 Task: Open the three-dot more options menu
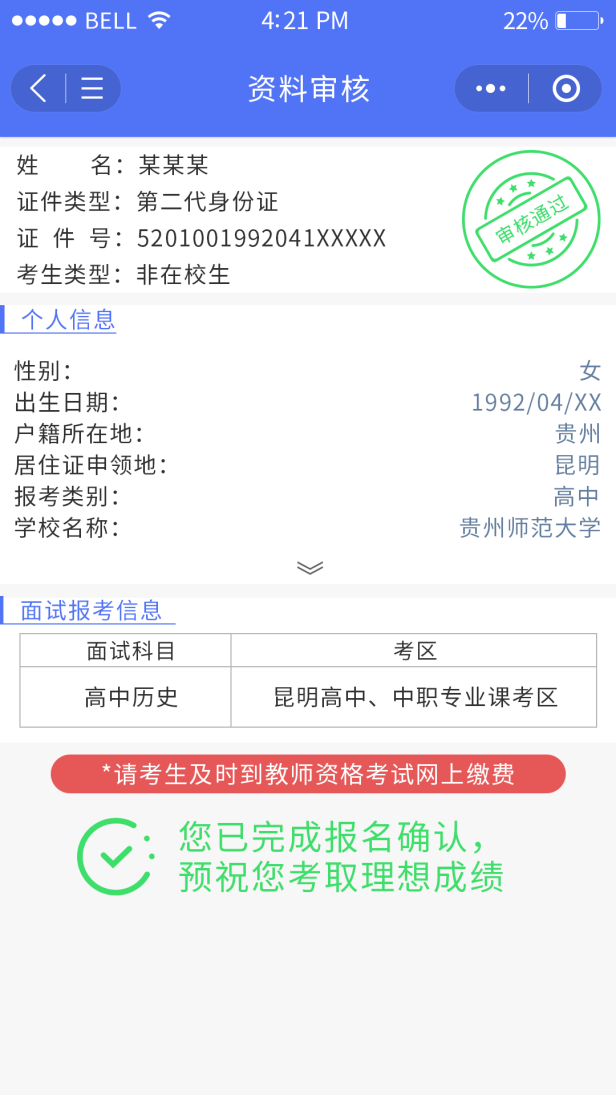point(491,89)
